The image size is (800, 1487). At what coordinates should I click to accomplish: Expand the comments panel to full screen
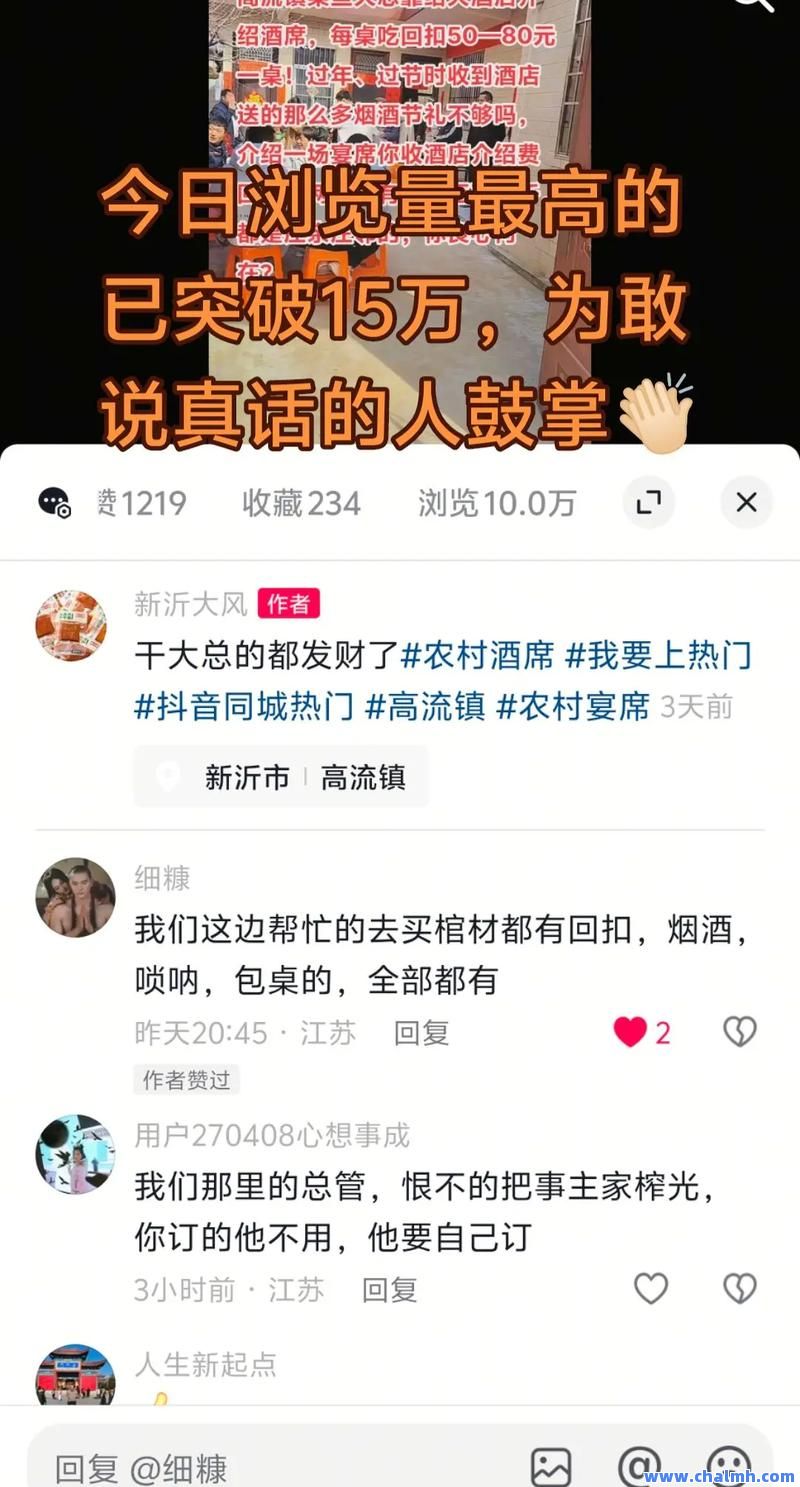pyautogui.click(x=648, y=502)
